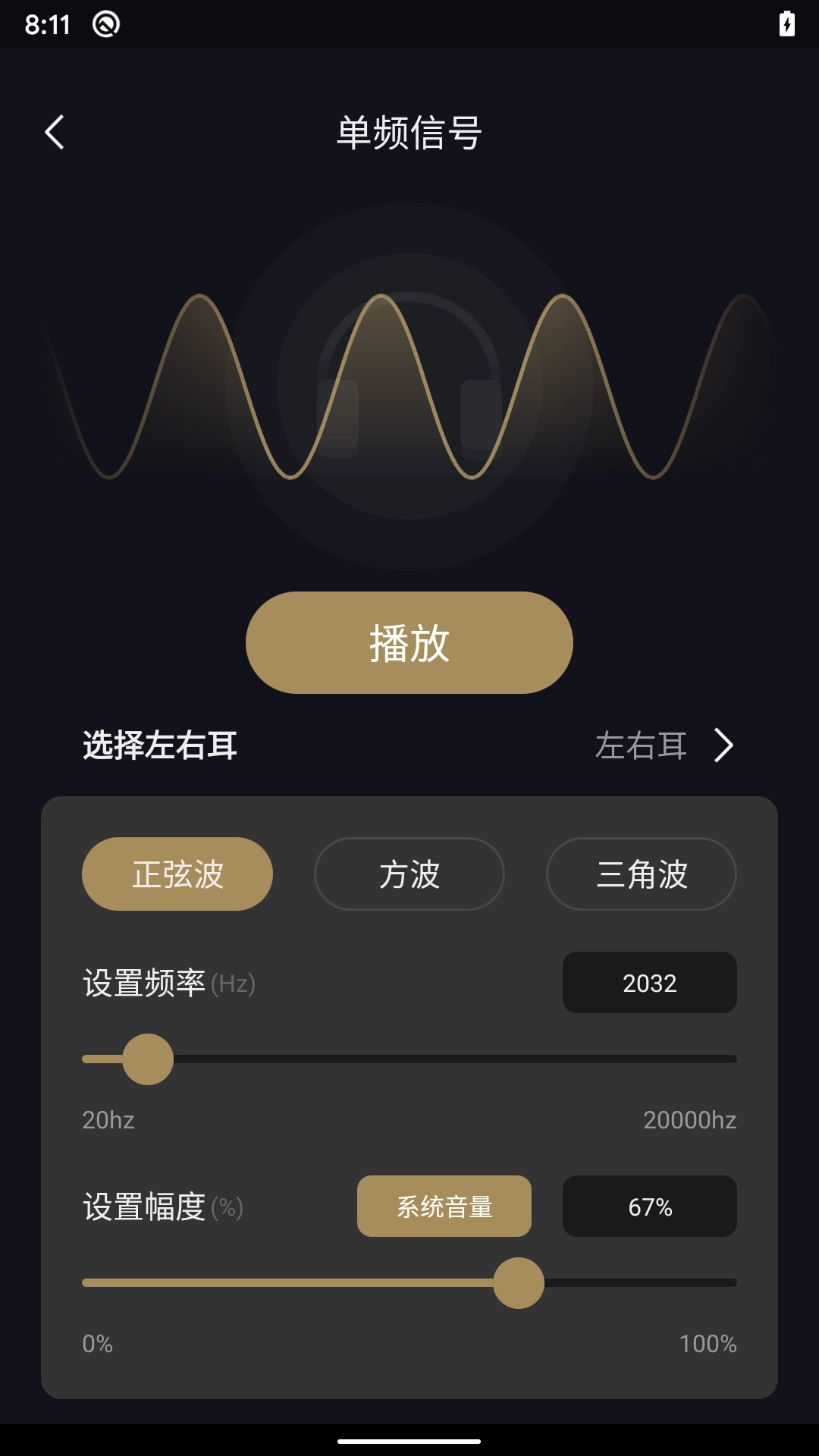
Task: Click the 单频信号 title text
Action: (409, 131)
